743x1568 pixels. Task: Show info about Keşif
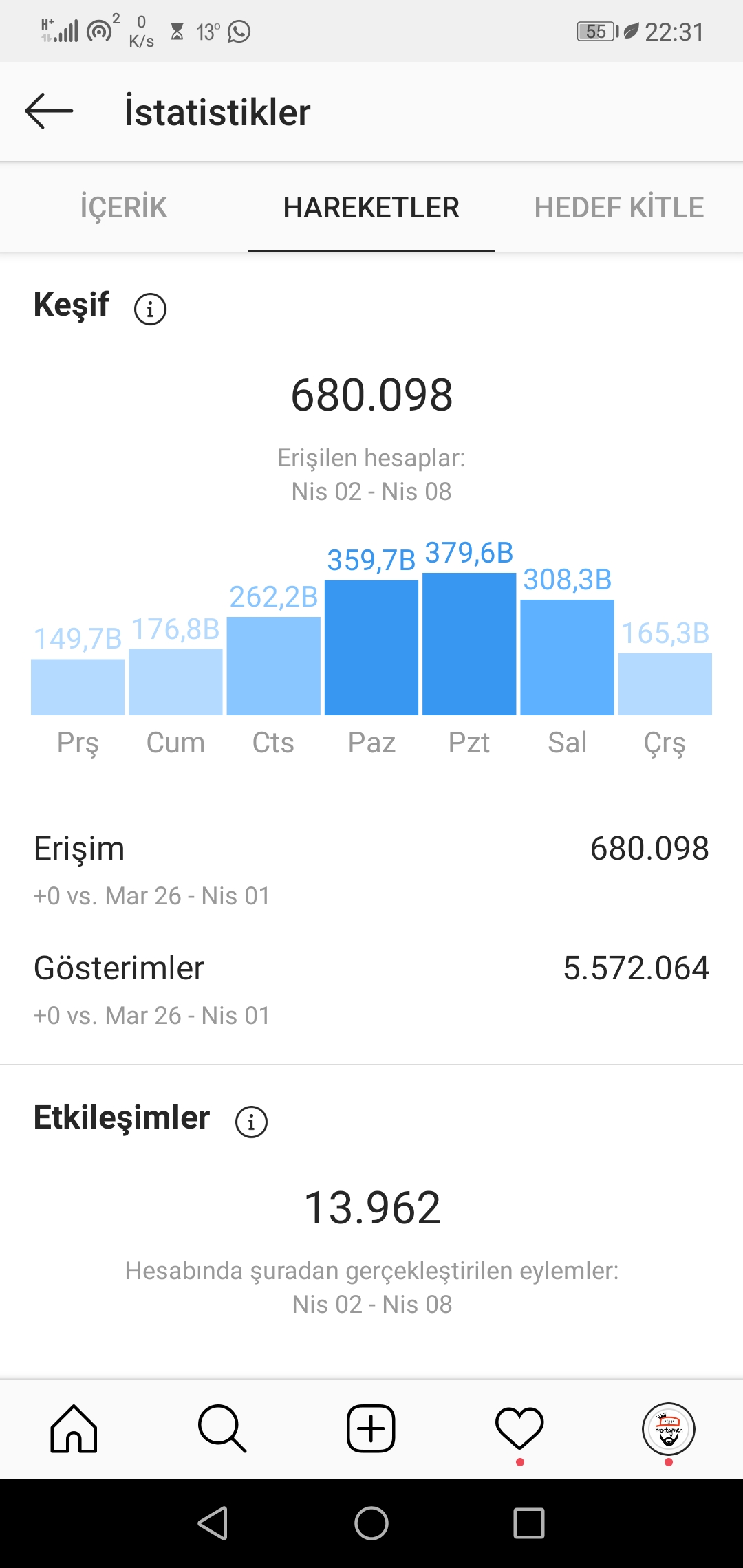150,309
